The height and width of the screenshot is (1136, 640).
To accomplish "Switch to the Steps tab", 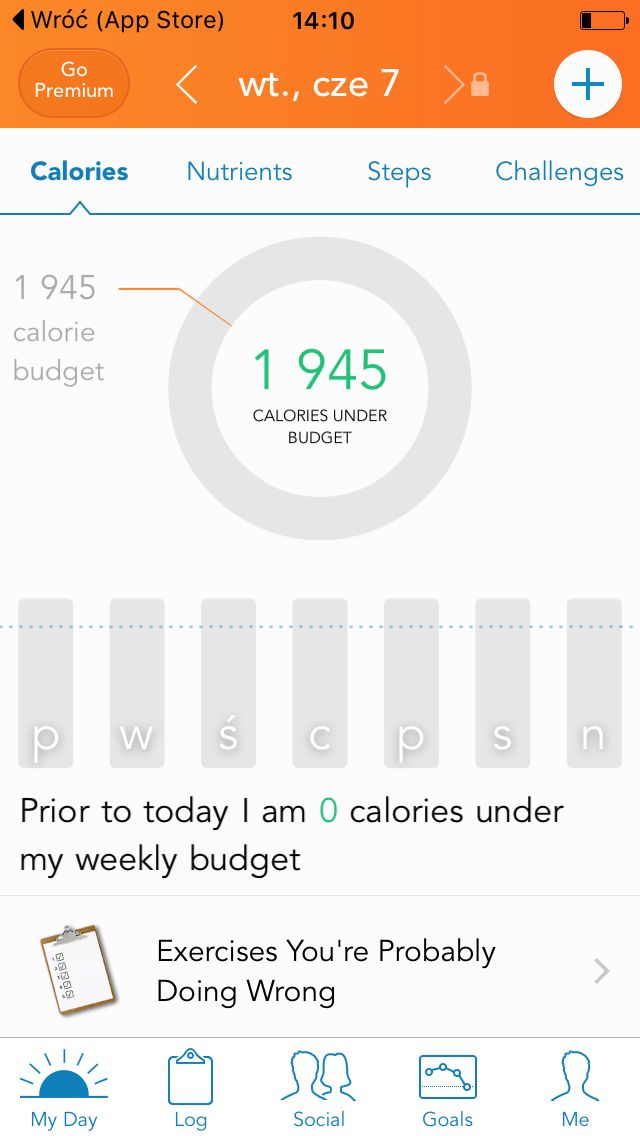I will pos(399,172).
